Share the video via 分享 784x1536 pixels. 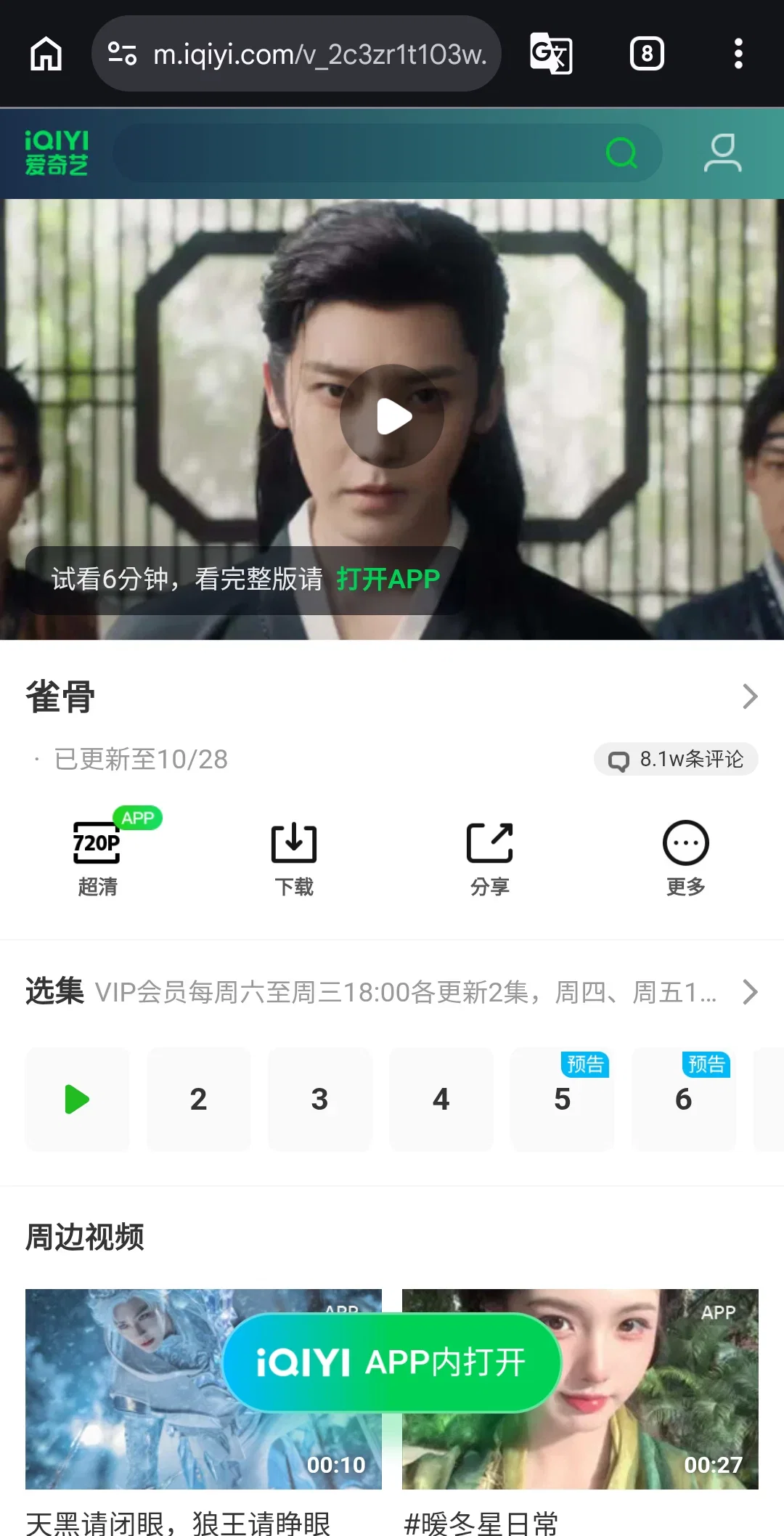(x=490, y=858)
